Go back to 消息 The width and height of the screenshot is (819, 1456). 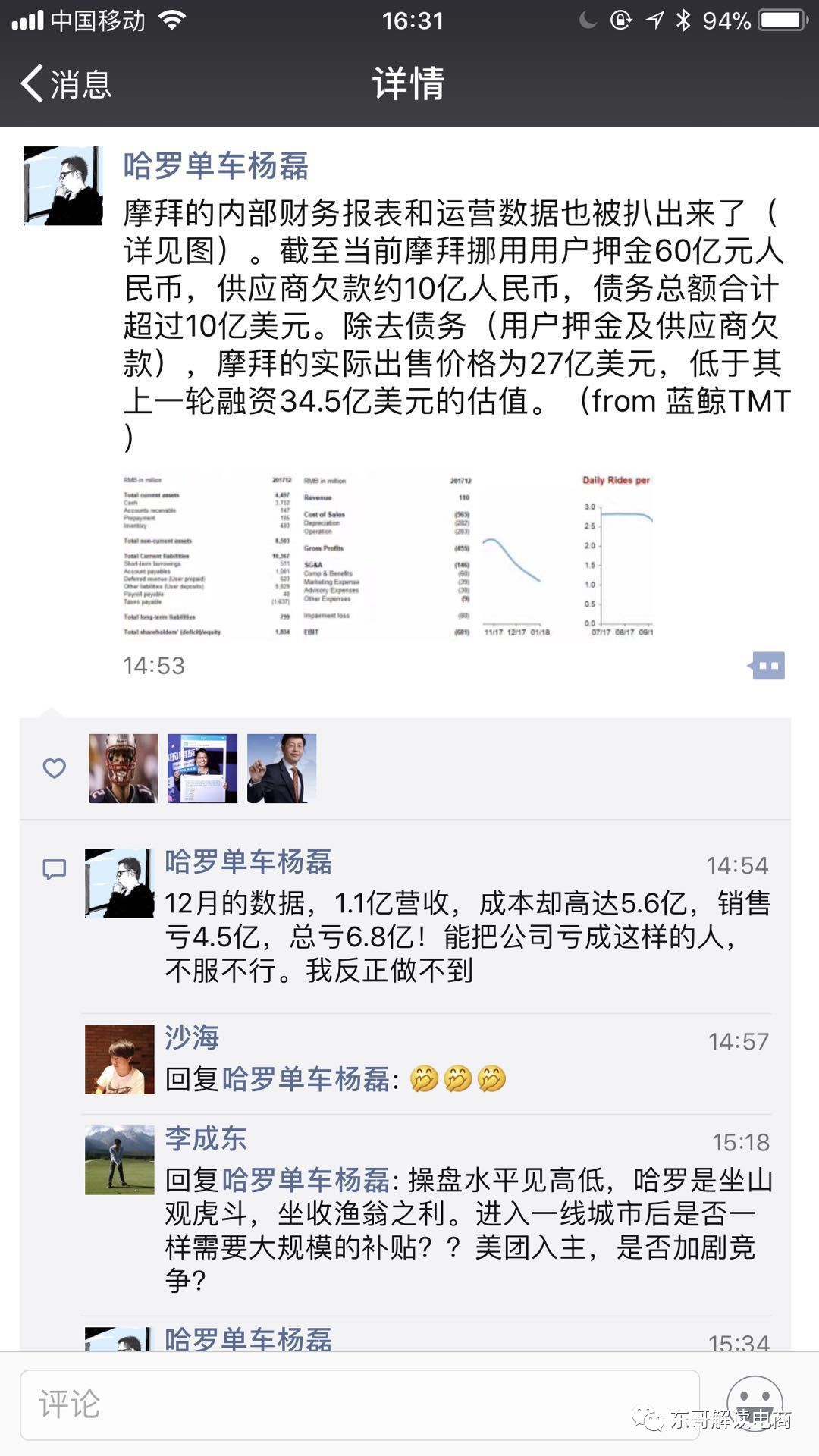tap(67, 83)
